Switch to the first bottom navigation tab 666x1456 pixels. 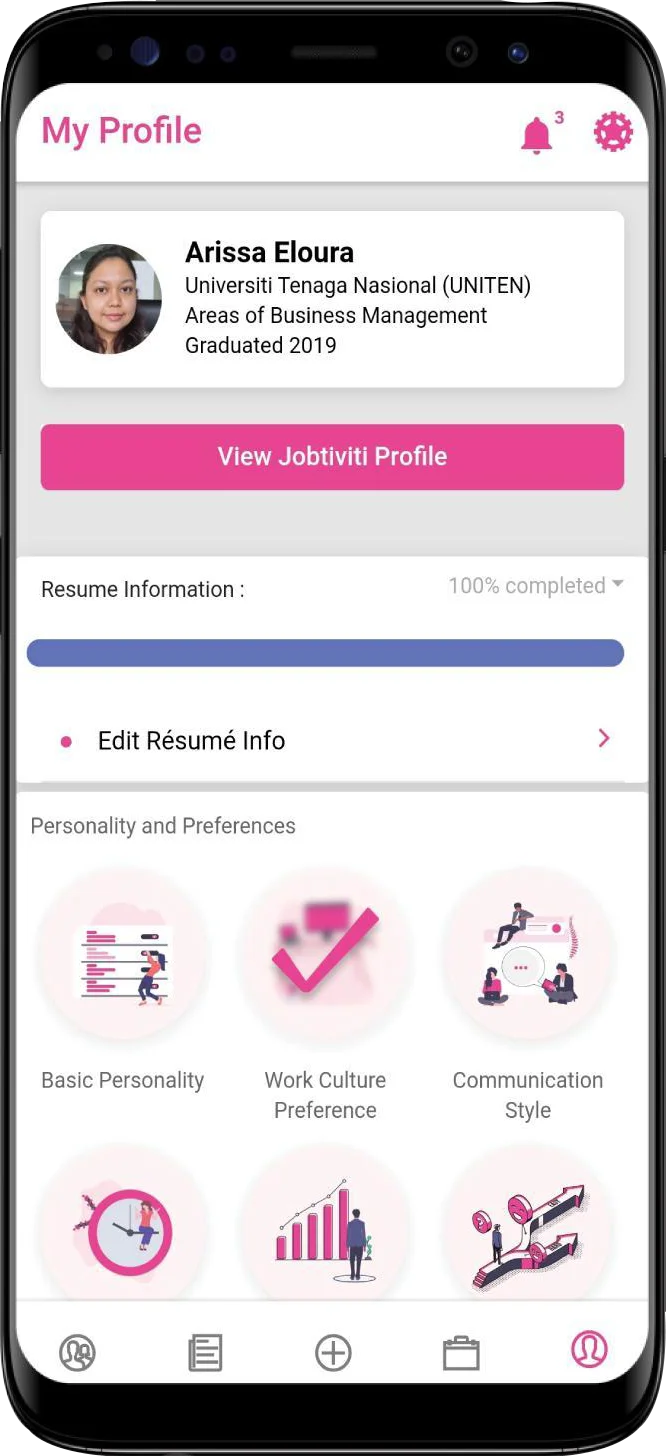pyautogui.click(x=77, y=1354)
